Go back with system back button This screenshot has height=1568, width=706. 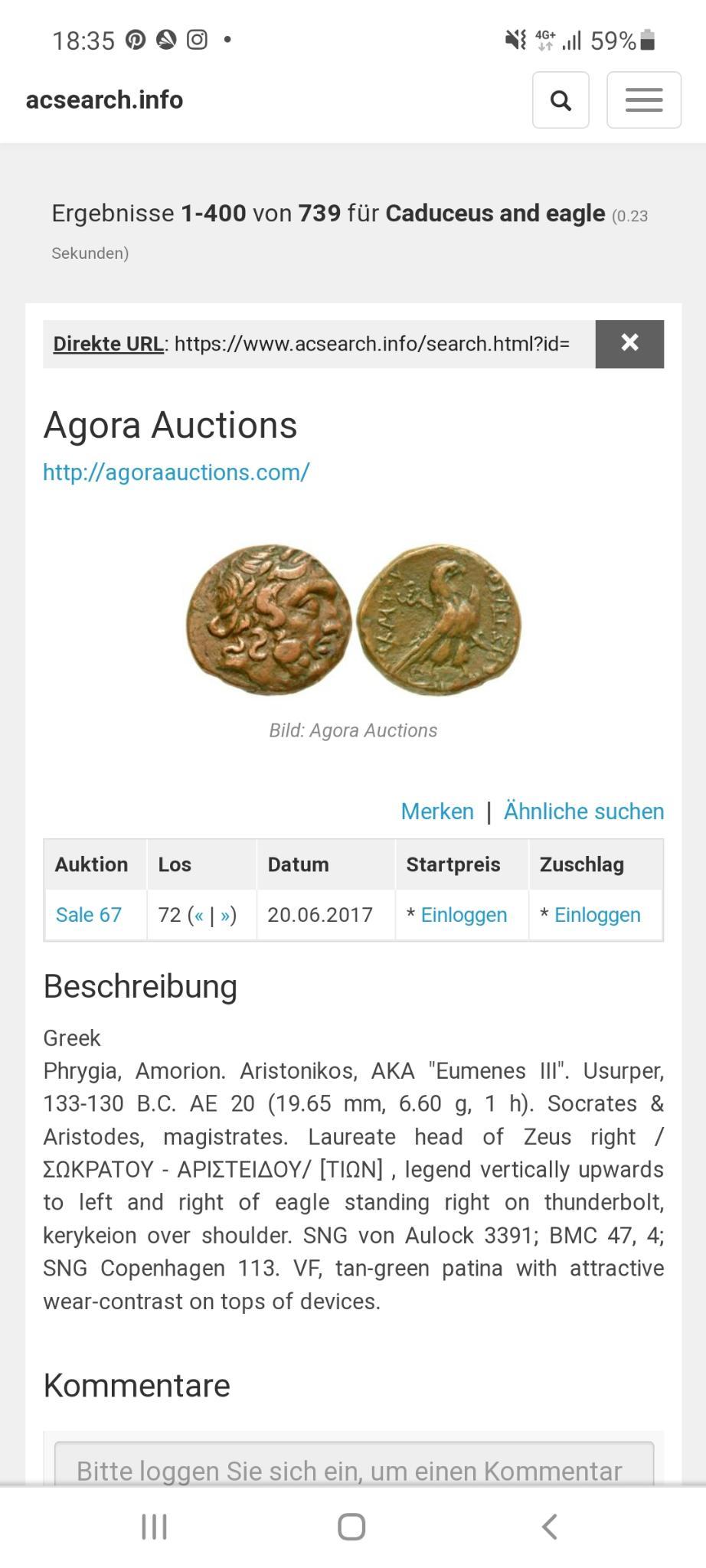(x=549, y=1526)
